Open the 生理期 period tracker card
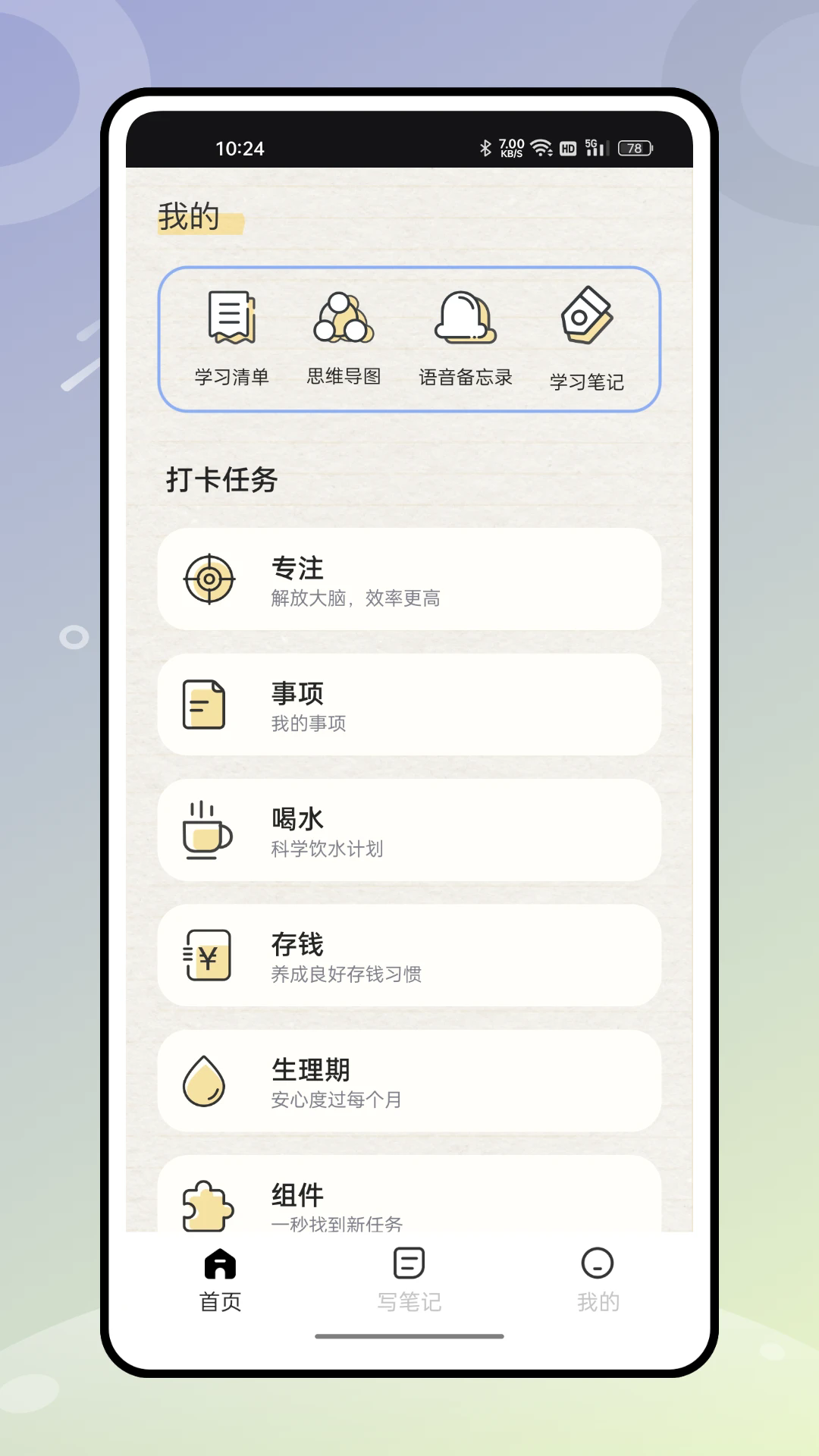The image size is (819, 1456). [x=409, y=1082]
